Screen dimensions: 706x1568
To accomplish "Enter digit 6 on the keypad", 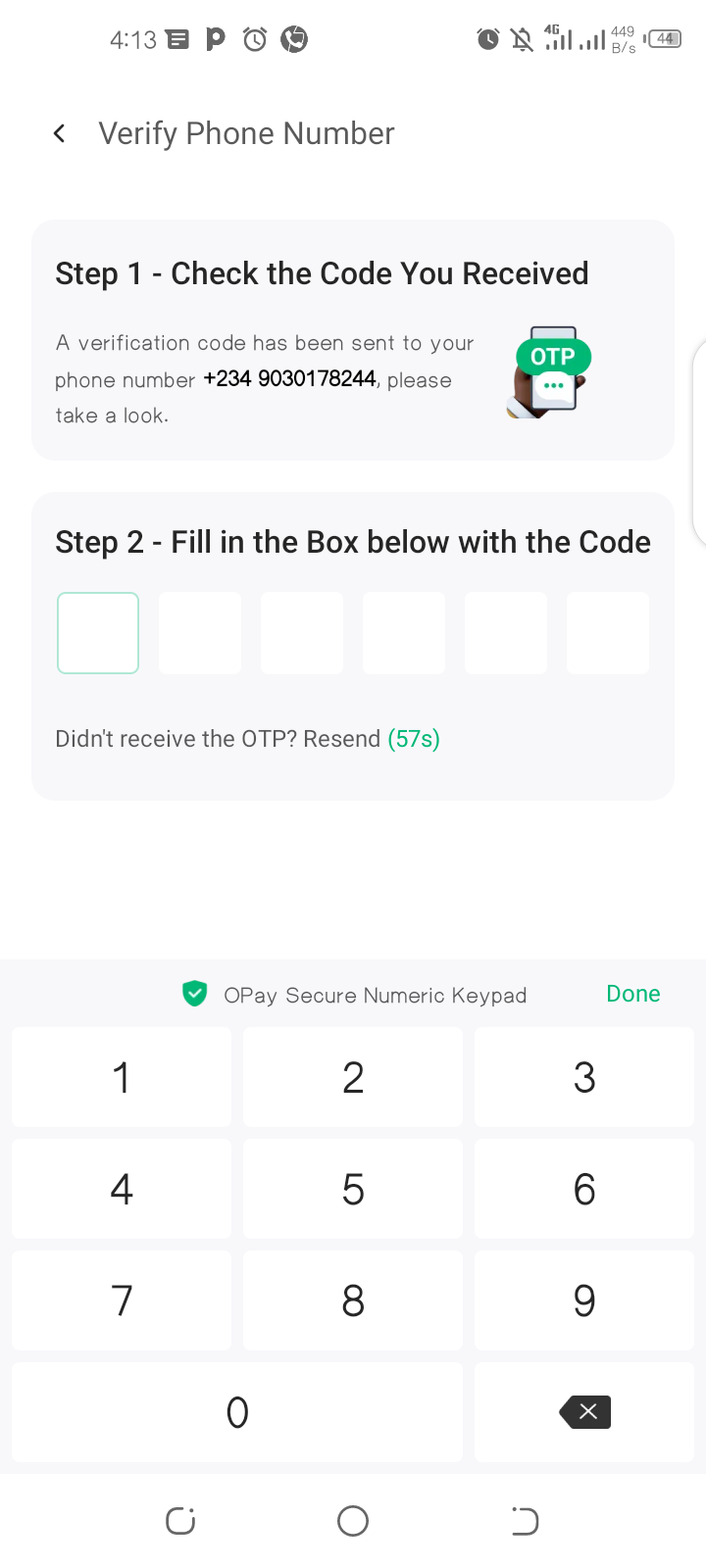I will pyautogui.click(x=584, y=1190).
